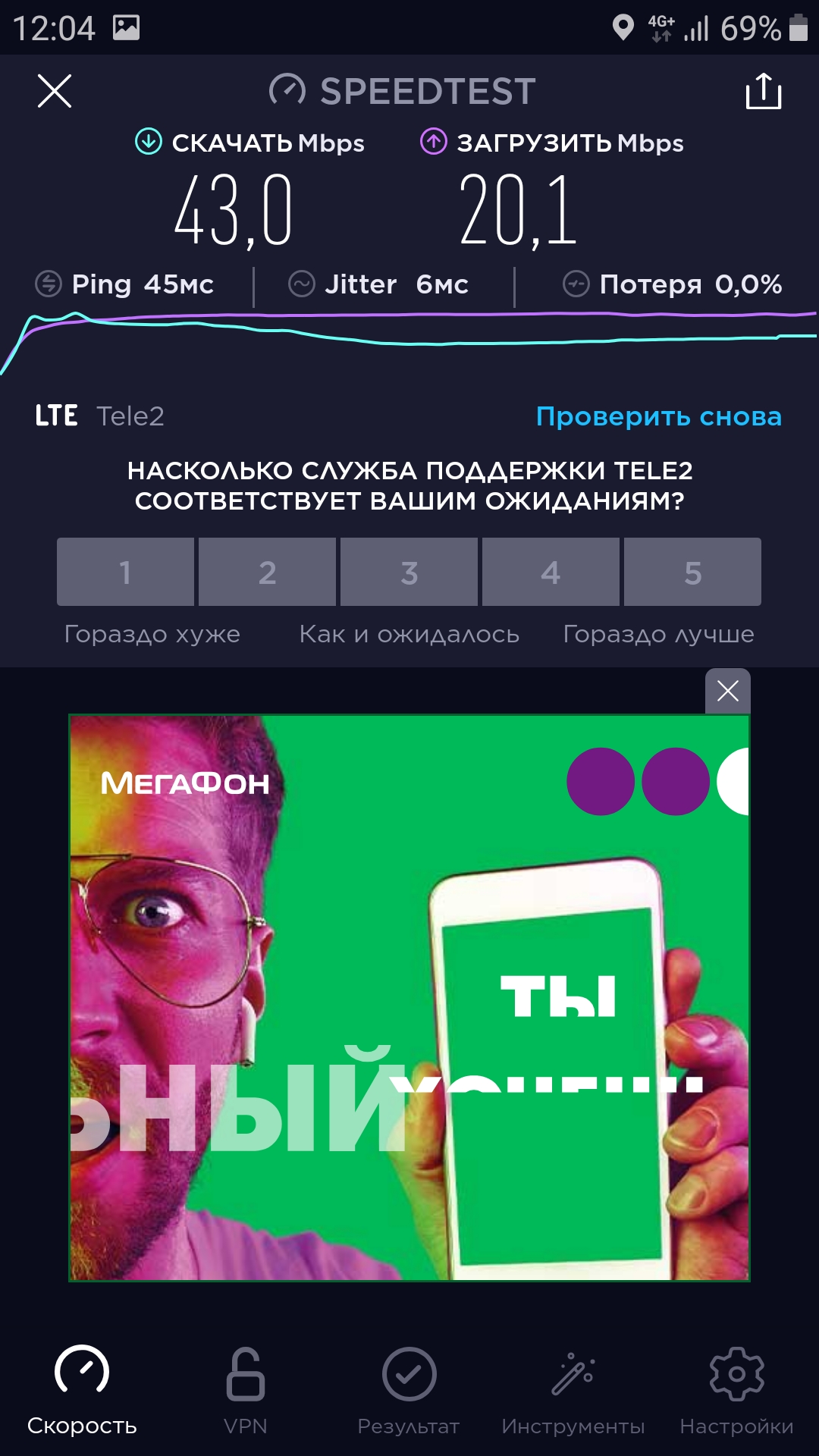Rate Tele2 support with 1

[x=125, y=572]
